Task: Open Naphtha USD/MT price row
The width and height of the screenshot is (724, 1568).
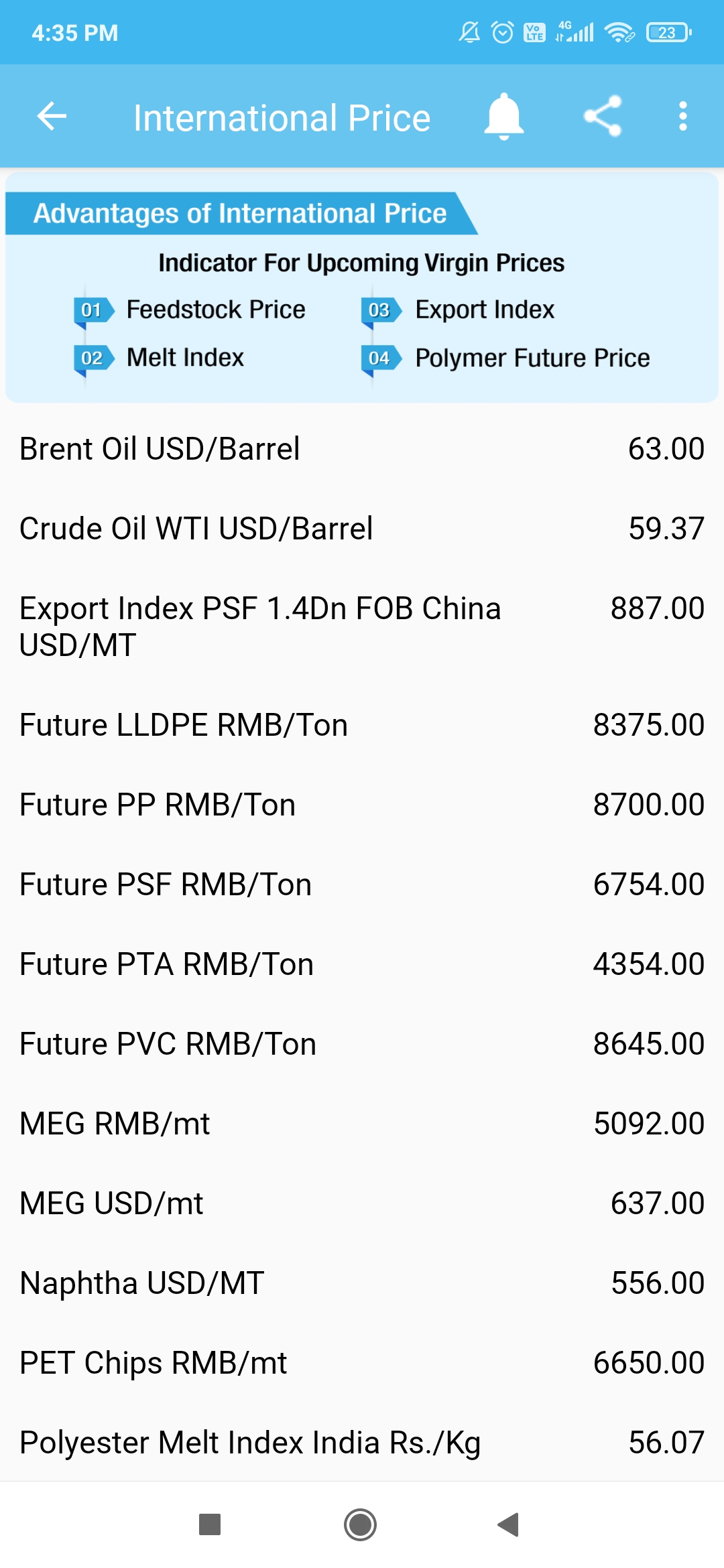Action: tap(362, 1283)
